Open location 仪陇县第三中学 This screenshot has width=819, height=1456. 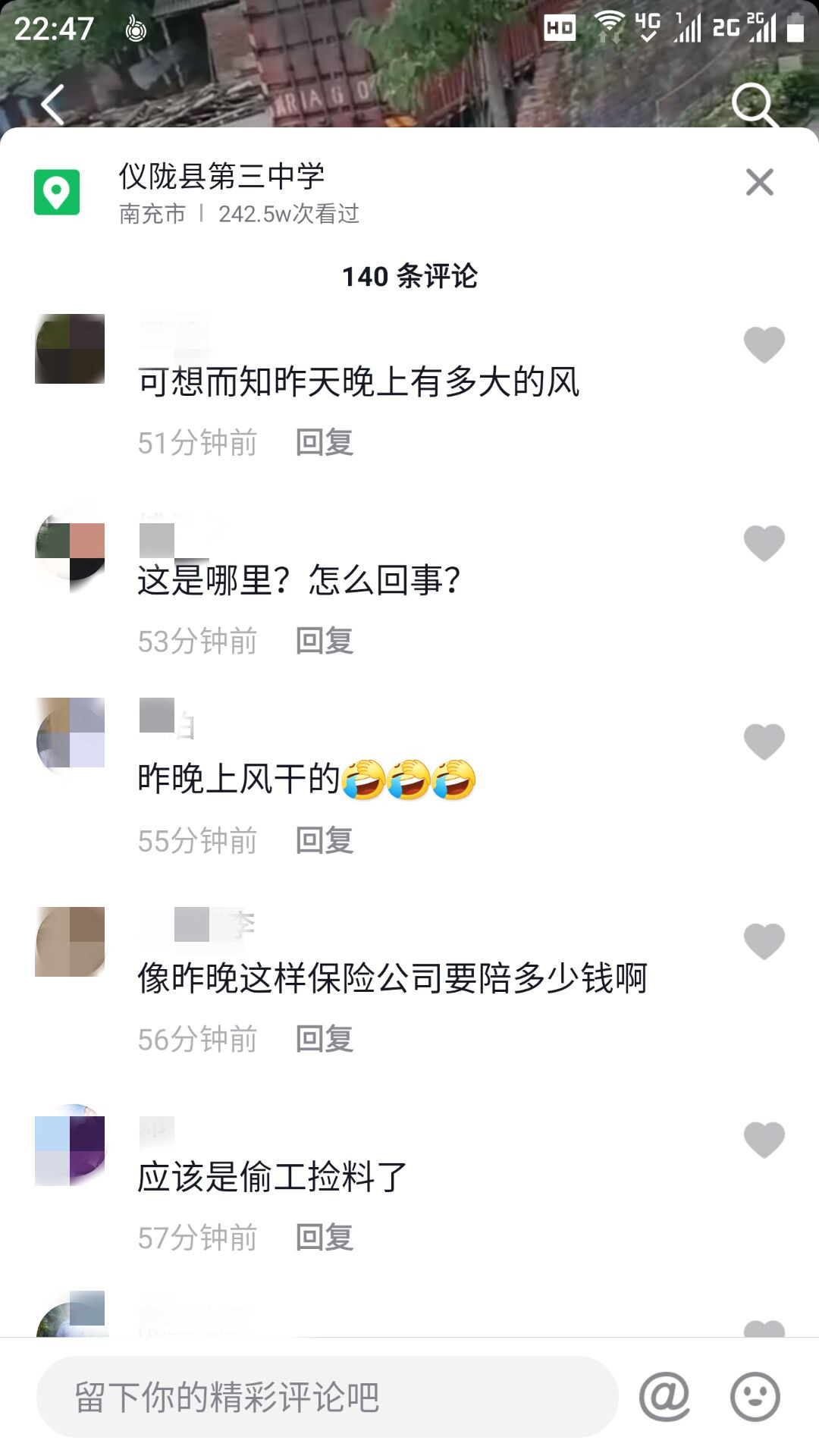pyautogui.click(x=221, y=177)
